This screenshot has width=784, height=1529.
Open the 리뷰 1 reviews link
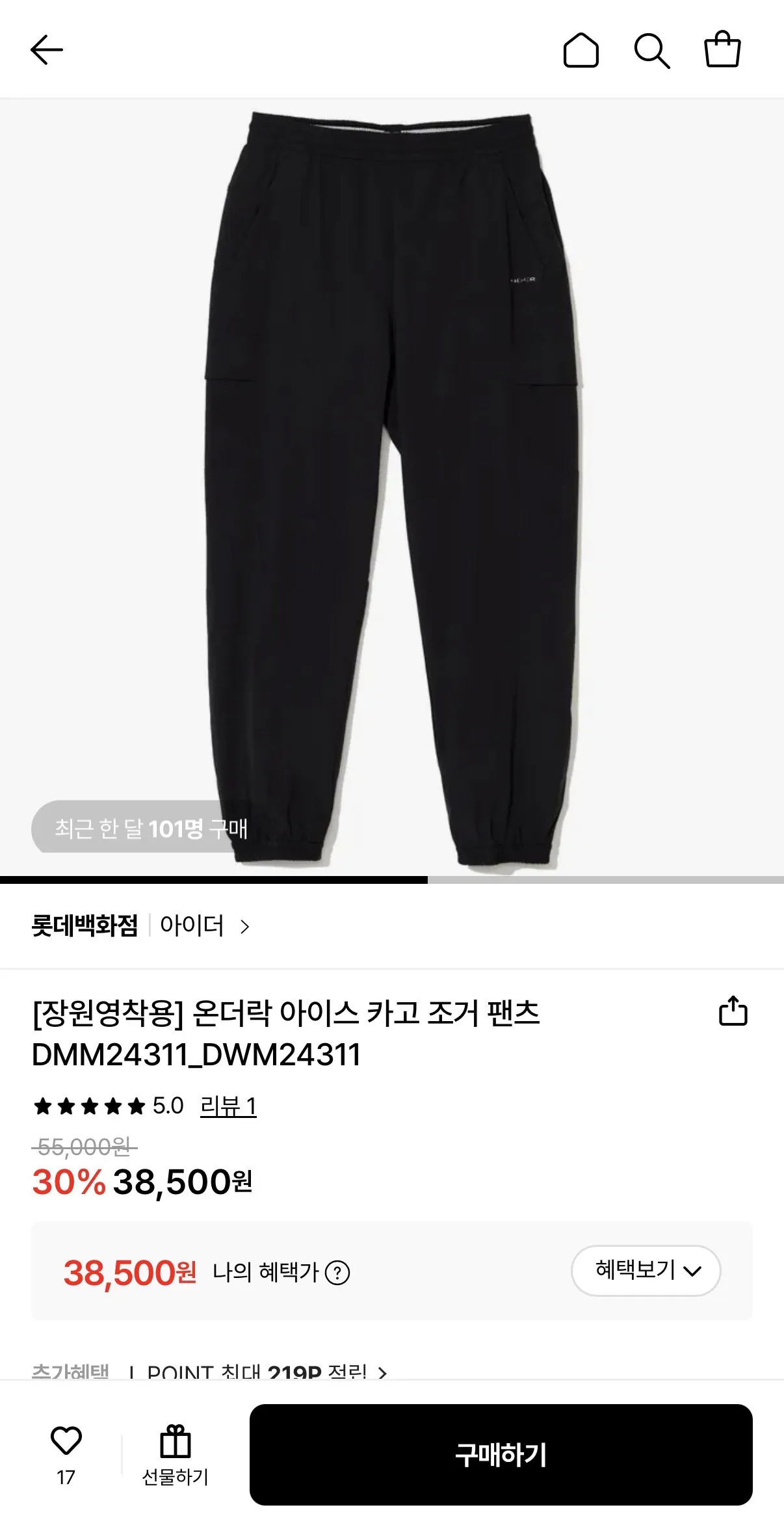tap(228, 1106)
